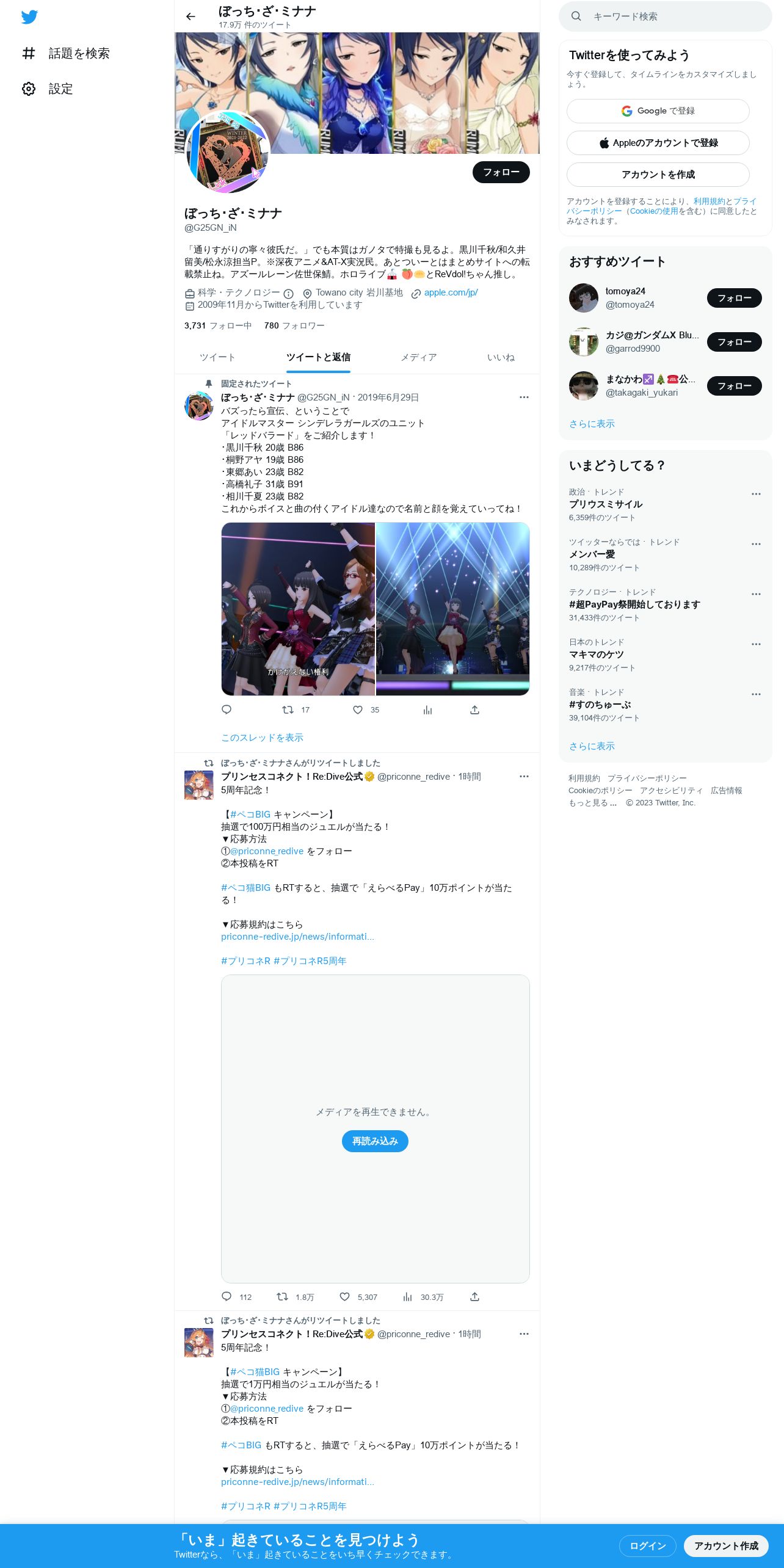
Task: Tap アカウント作成 in the bottom banner
Action: pos(726,1545)
